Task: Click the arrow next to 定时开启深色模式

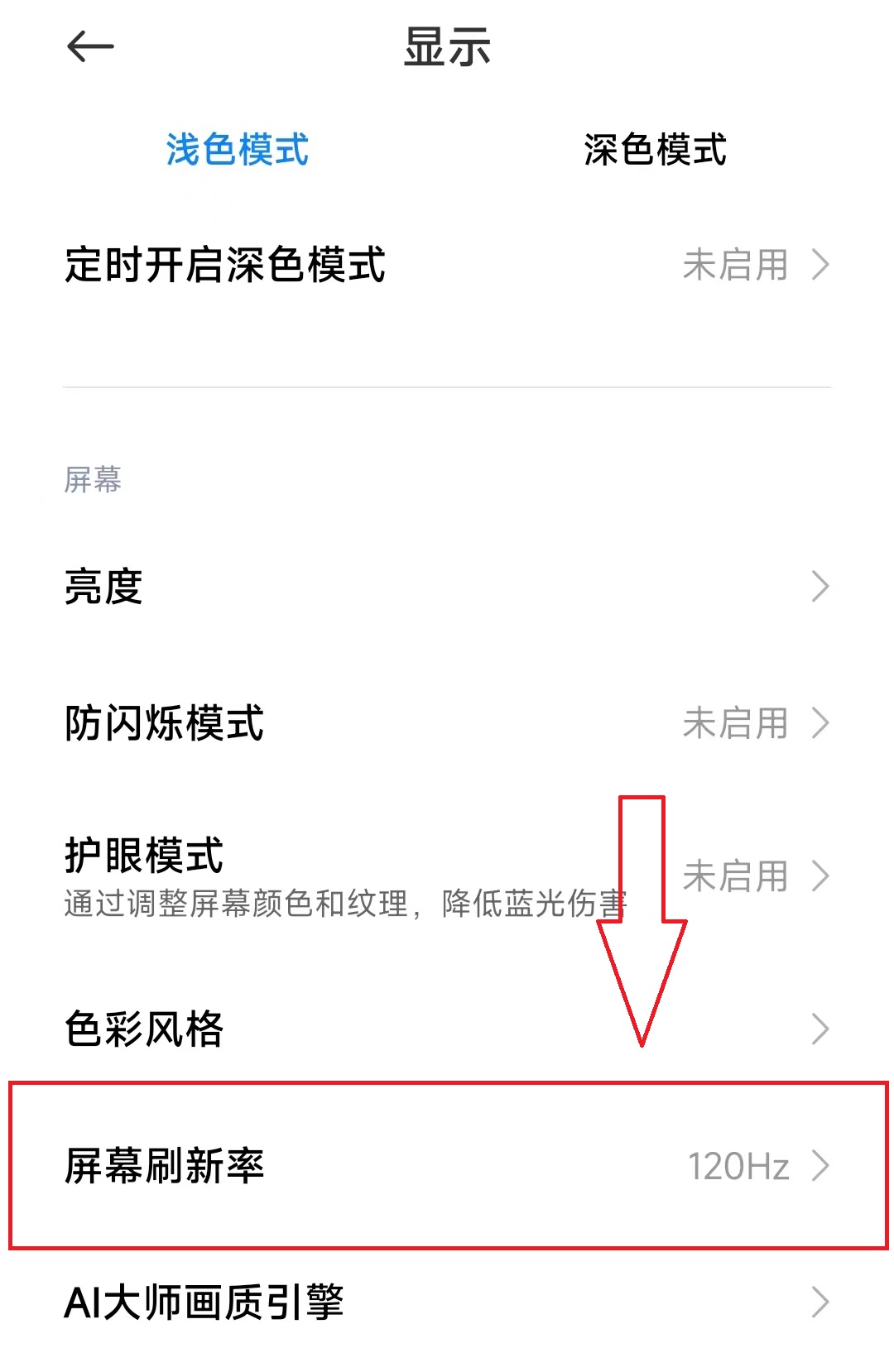Action: (821, 265)
